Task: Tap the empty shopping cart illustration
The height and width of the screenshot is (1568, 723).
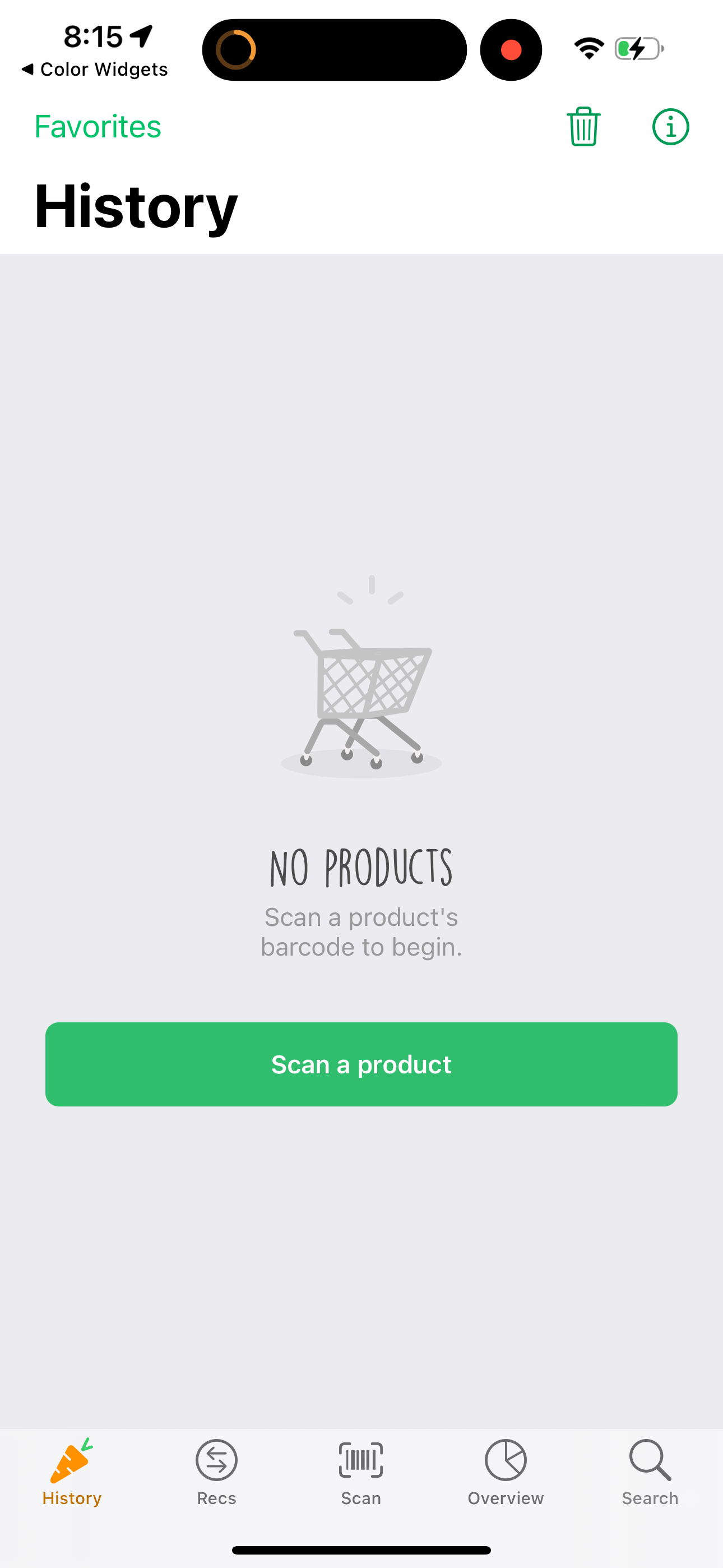Action: pos(361,694)
